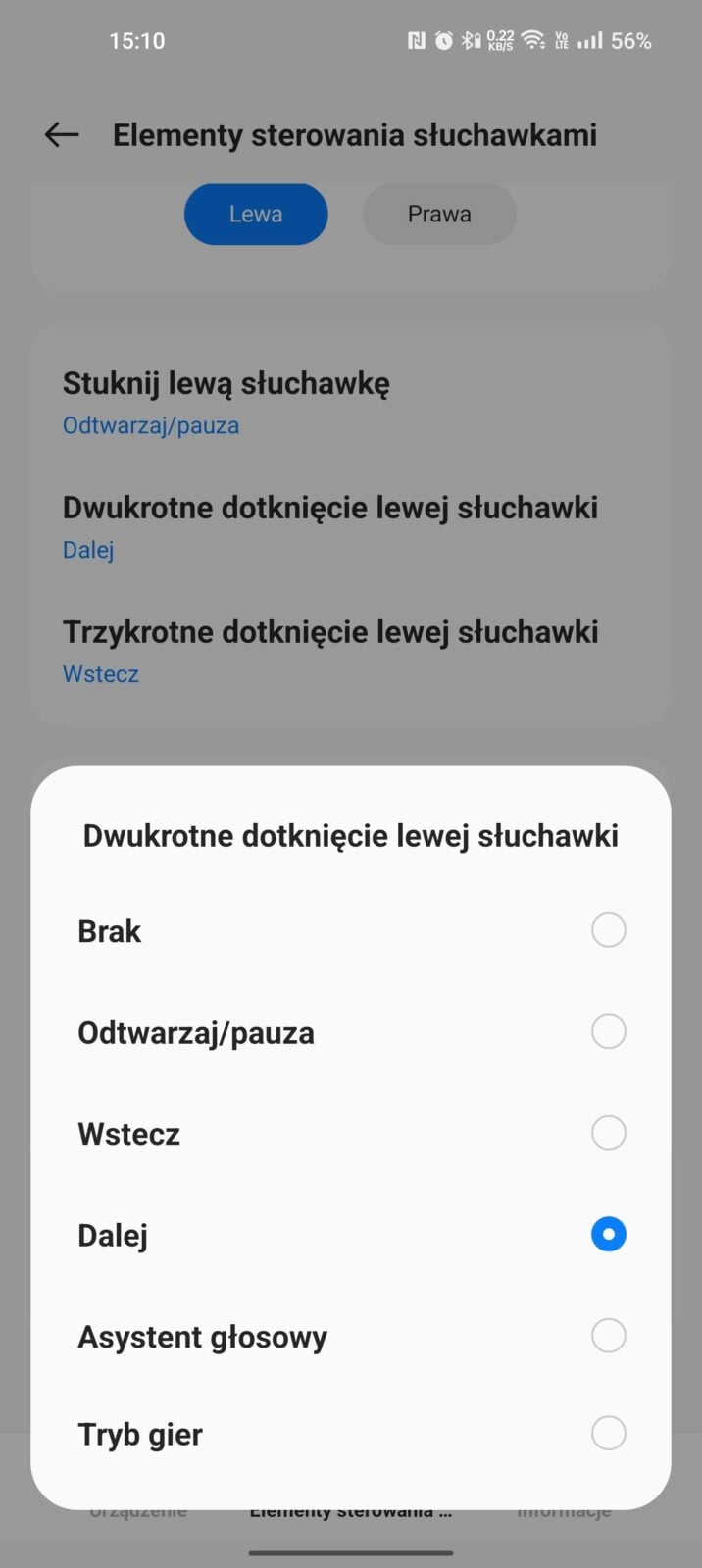Select the Brak option
Image resolution: width=702 pixels, height=1568 pixels.
click(x=608, y=930)
